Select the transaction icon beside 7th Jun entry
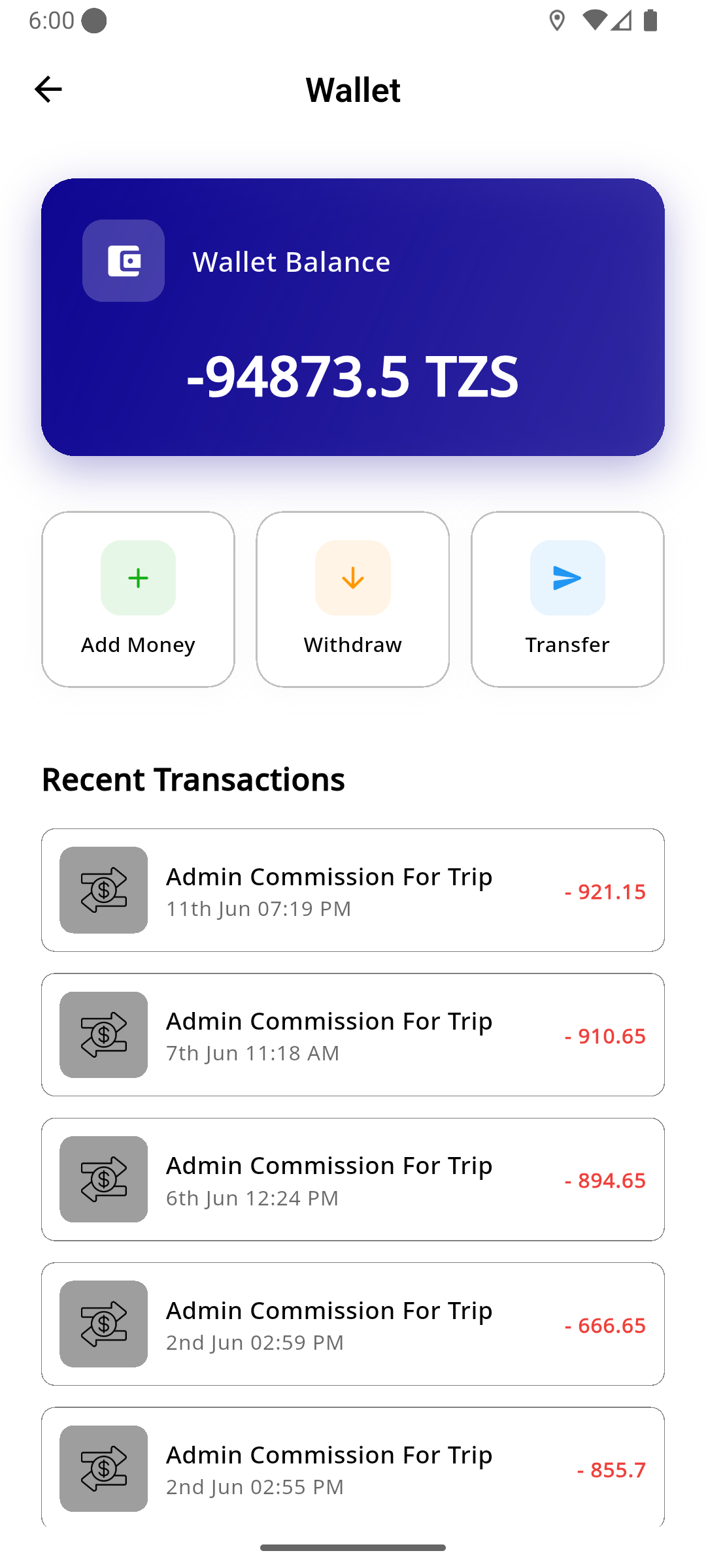706x1568 pixels. click(103, 1034)
